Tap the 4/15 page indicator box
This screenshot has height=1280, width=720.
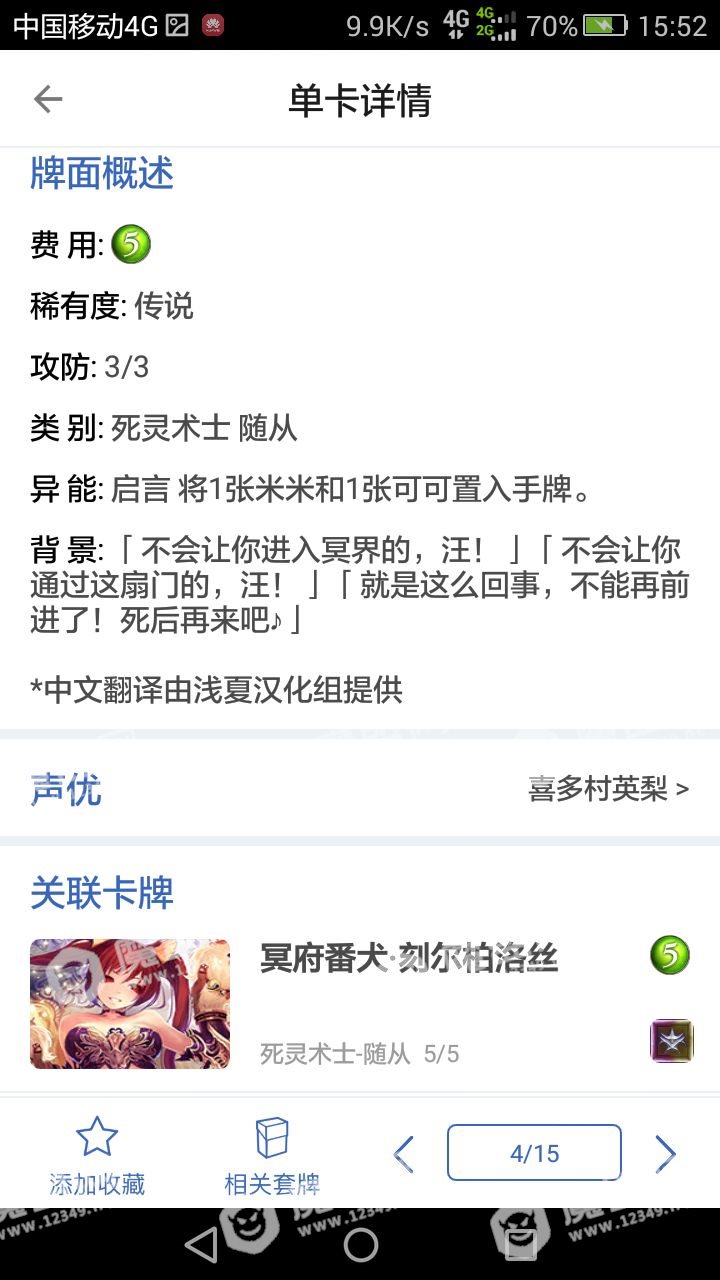[x=534, y=1153]
